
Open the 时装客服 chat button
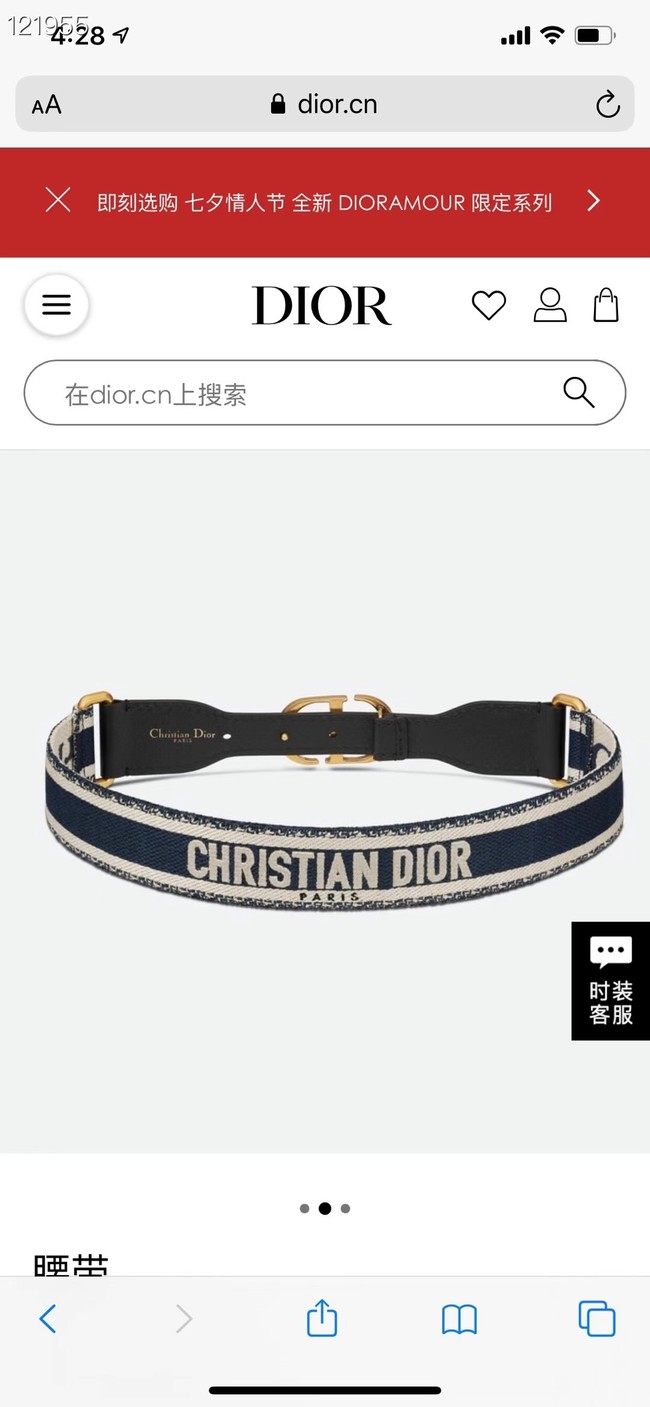pos(611,981)
